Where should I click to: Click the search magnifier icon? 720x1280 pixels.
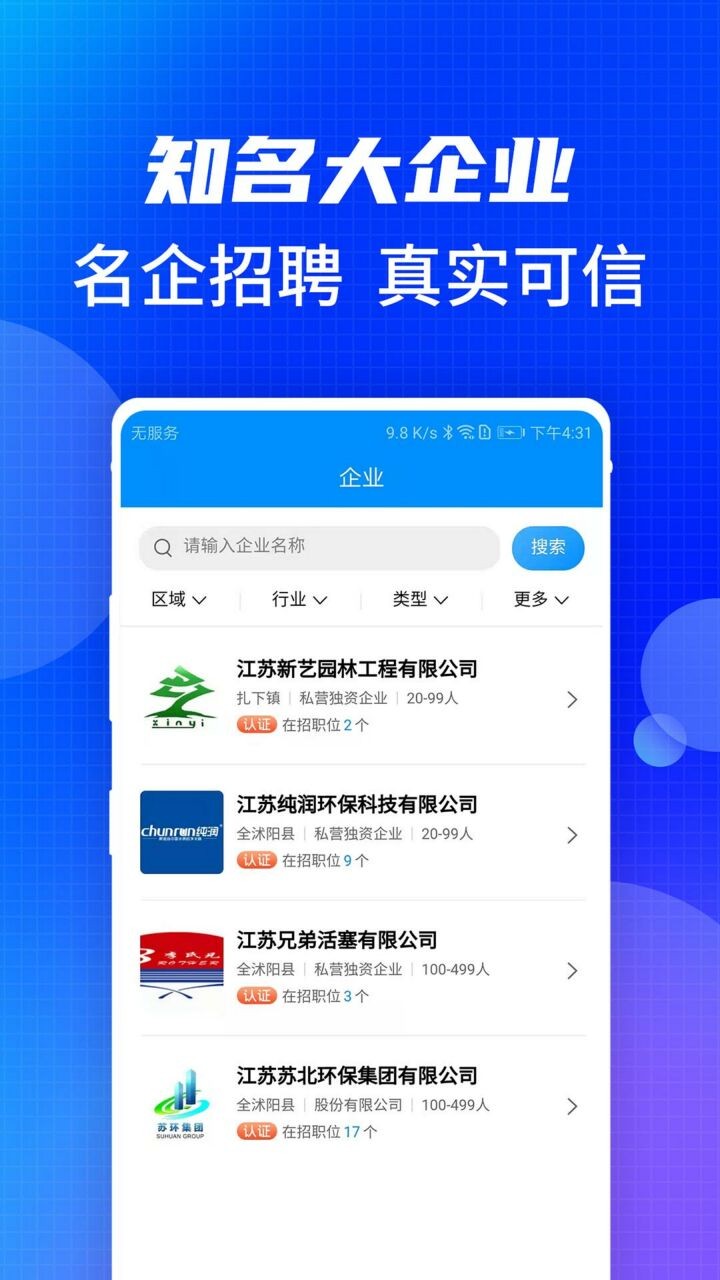pyautogui.click(x=161, y=547)
